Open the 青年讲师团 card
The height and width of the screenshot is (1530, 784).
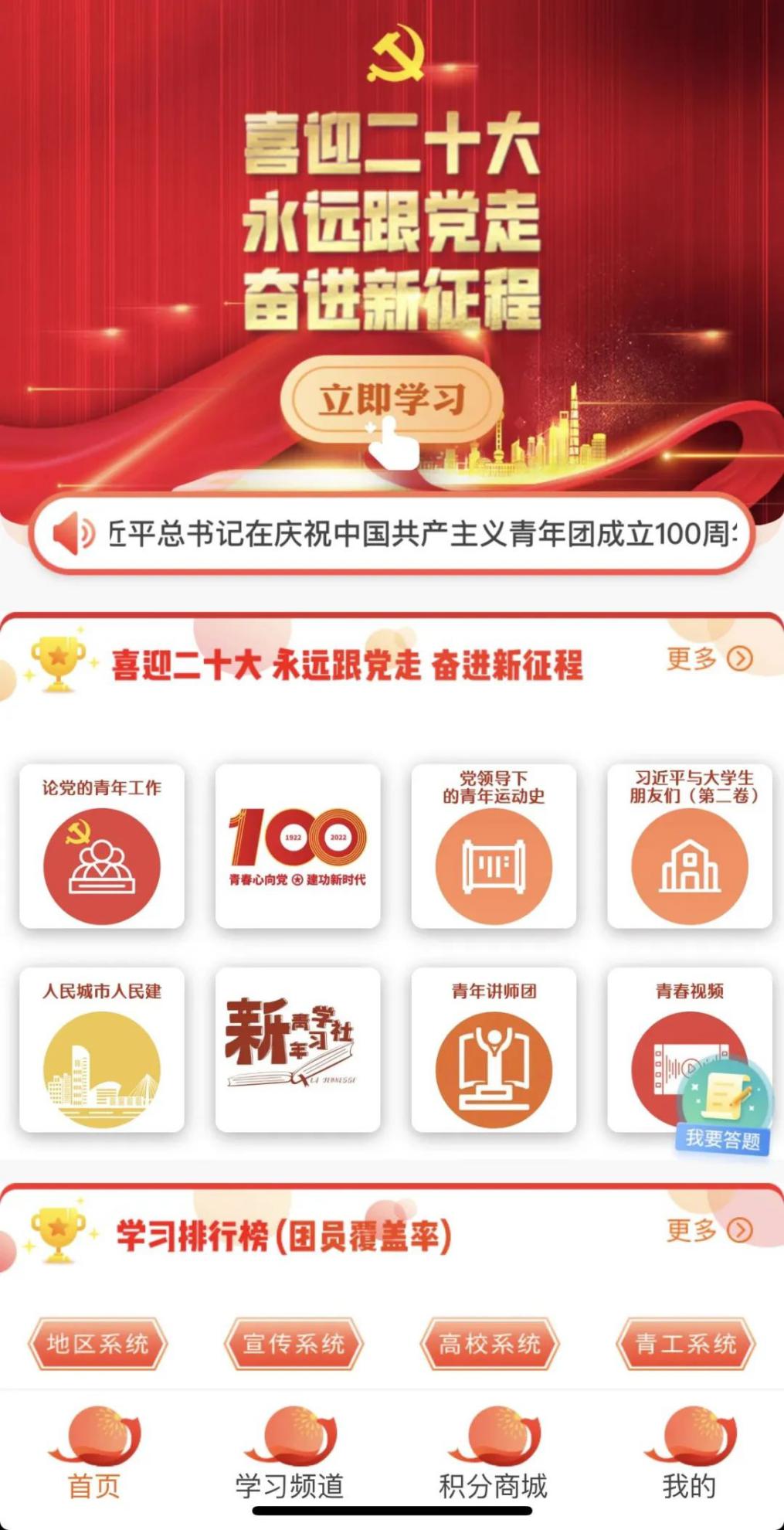(x=494, y=1049)
